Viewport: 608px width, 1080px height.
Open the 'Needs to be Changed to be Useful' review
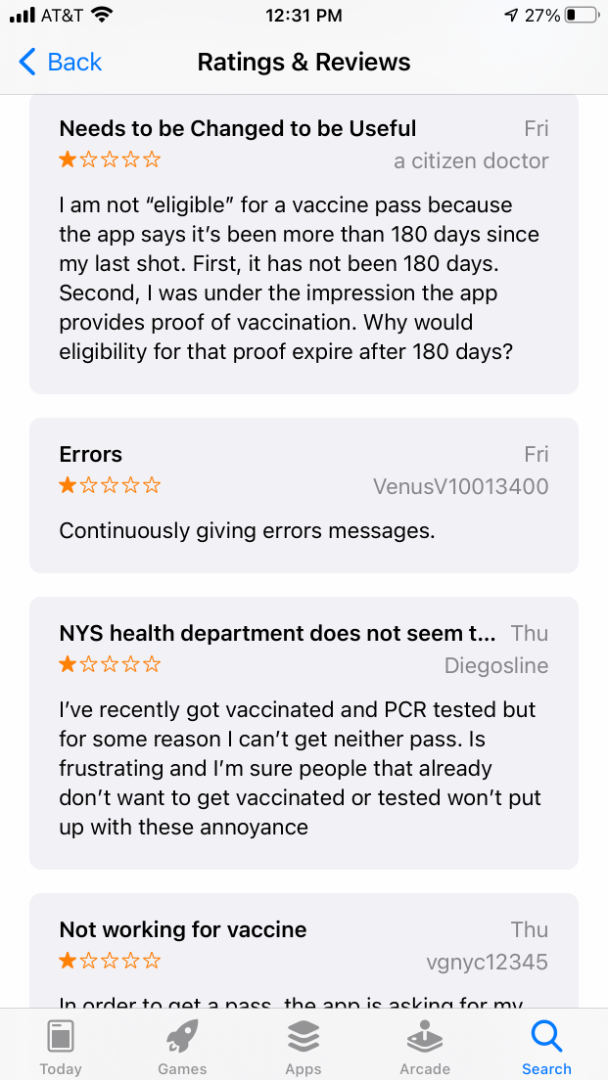pos(303,245)
